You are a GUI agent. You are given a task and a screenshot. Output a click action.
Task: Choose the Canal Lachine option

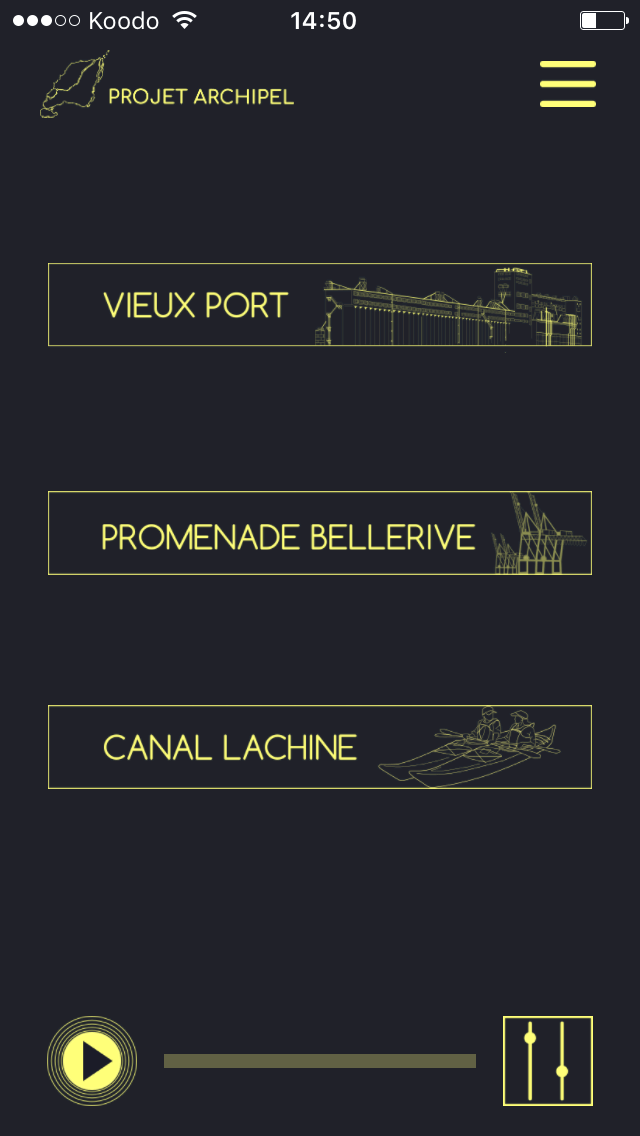pyautogui.click(x=320, y=746)
